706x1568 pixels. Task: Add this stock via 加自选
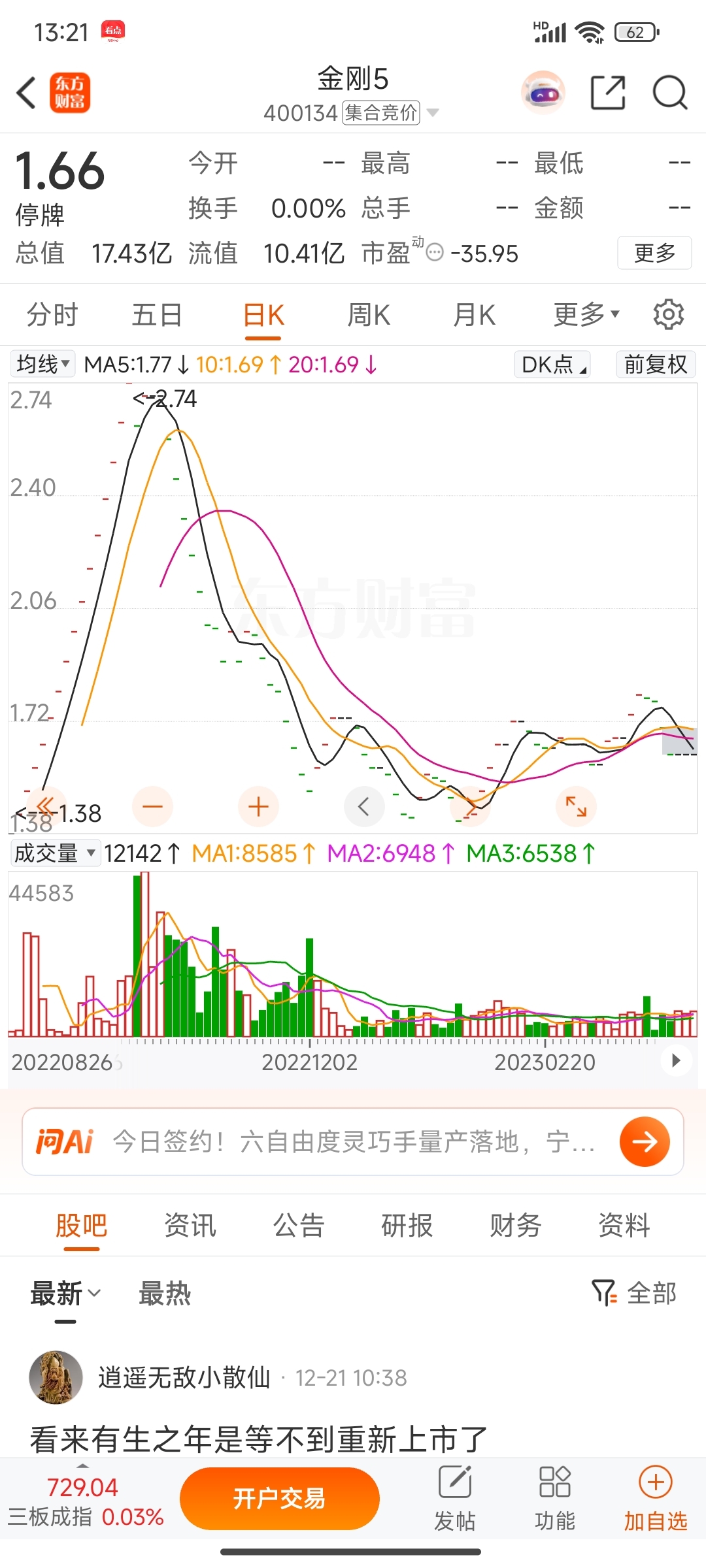click(655, 1499)
